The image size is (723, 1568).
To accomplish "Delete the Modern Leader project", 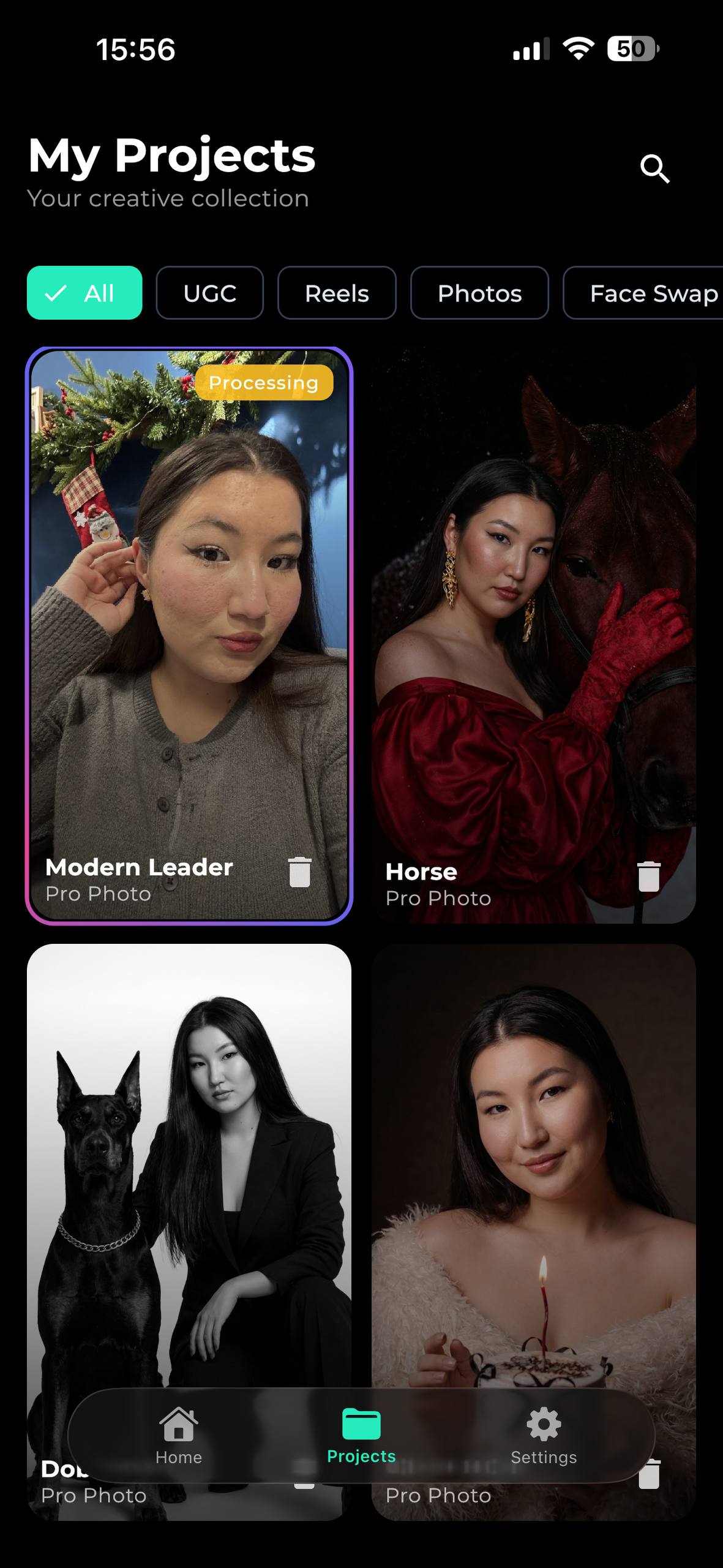I will (299, 872).
